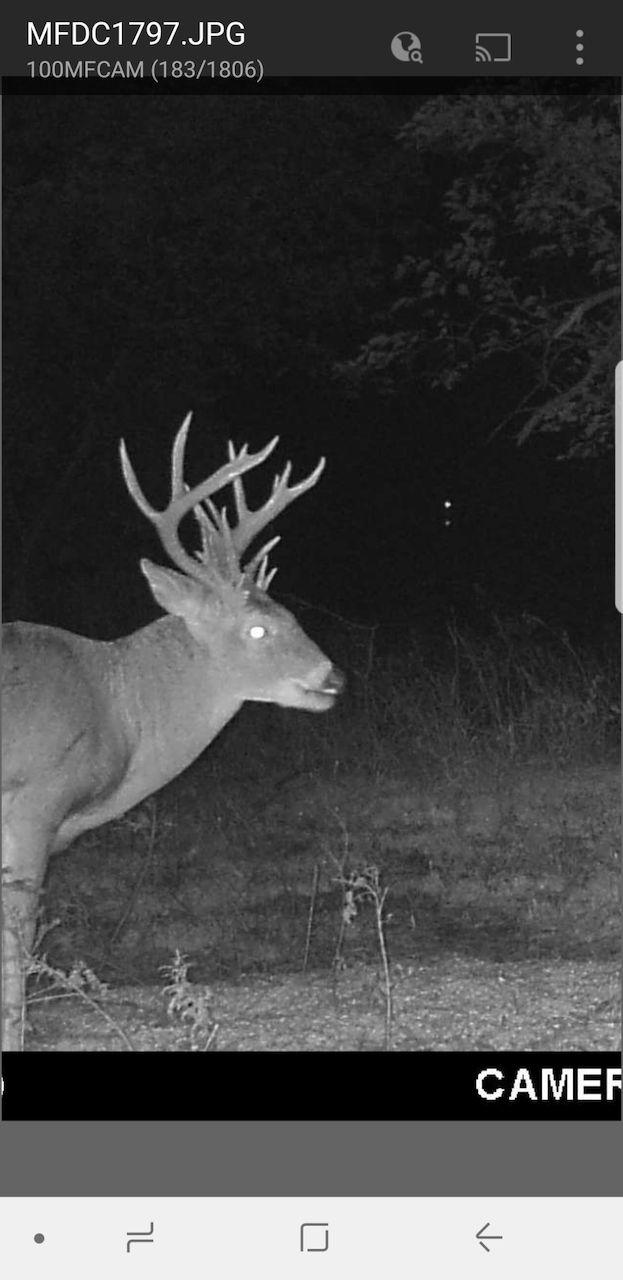Open the globe search icon

pyautogui.click(x=406, y=47)
